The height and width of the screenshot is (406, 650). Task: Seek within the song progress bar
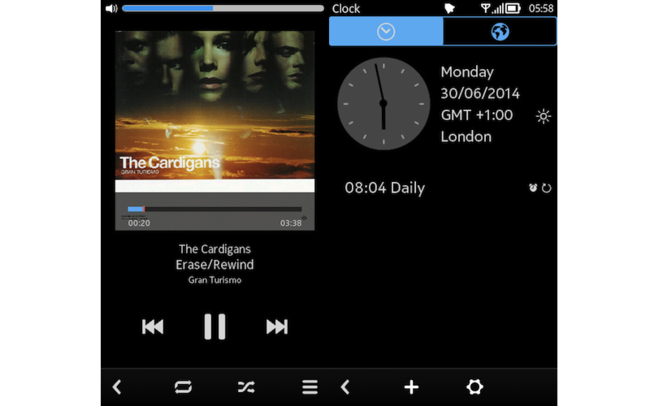(x=215, y=209)
